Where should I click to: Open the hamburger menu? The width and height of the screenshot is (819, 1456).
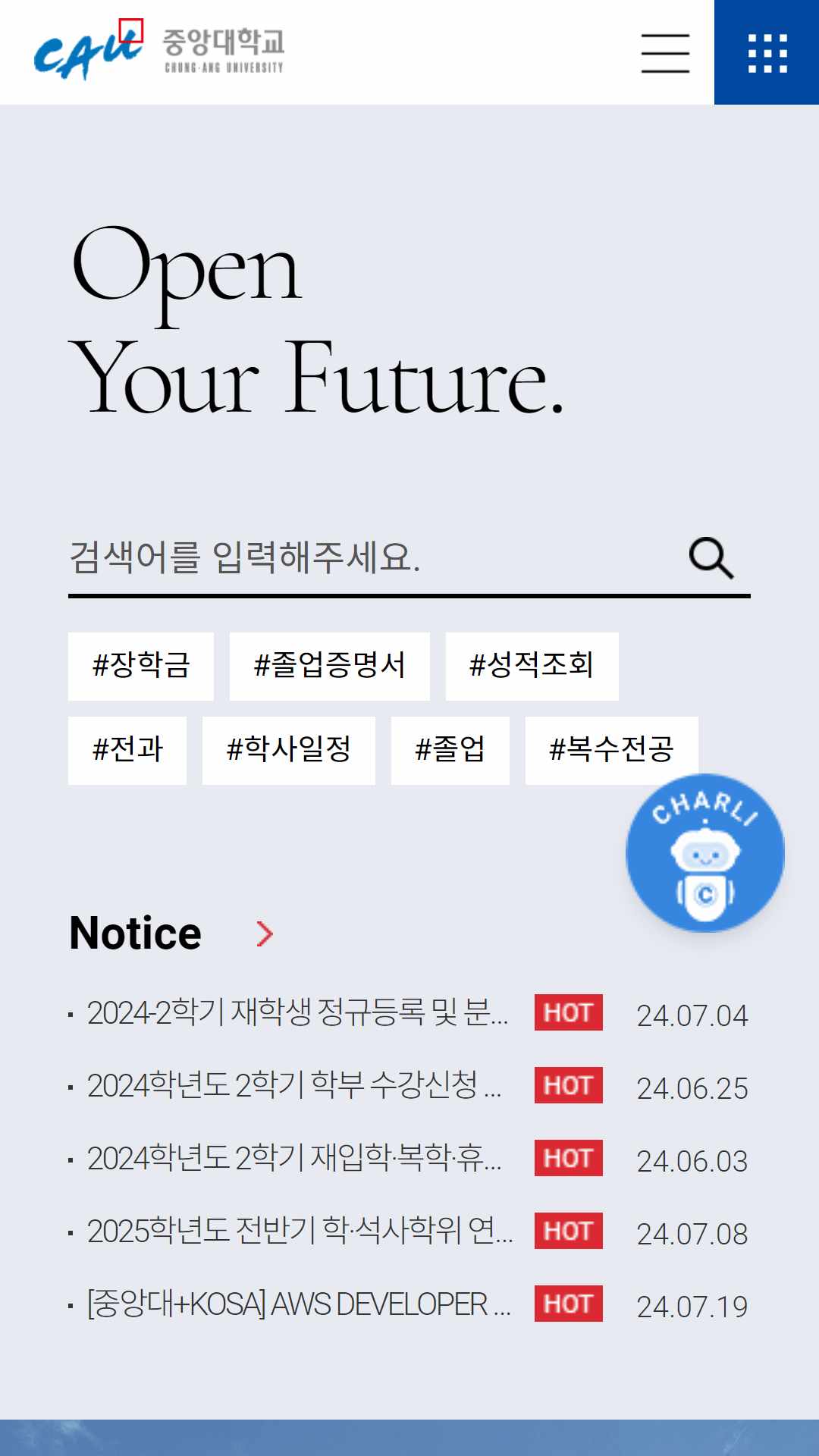pyautogui.click(x=665, y=53)
